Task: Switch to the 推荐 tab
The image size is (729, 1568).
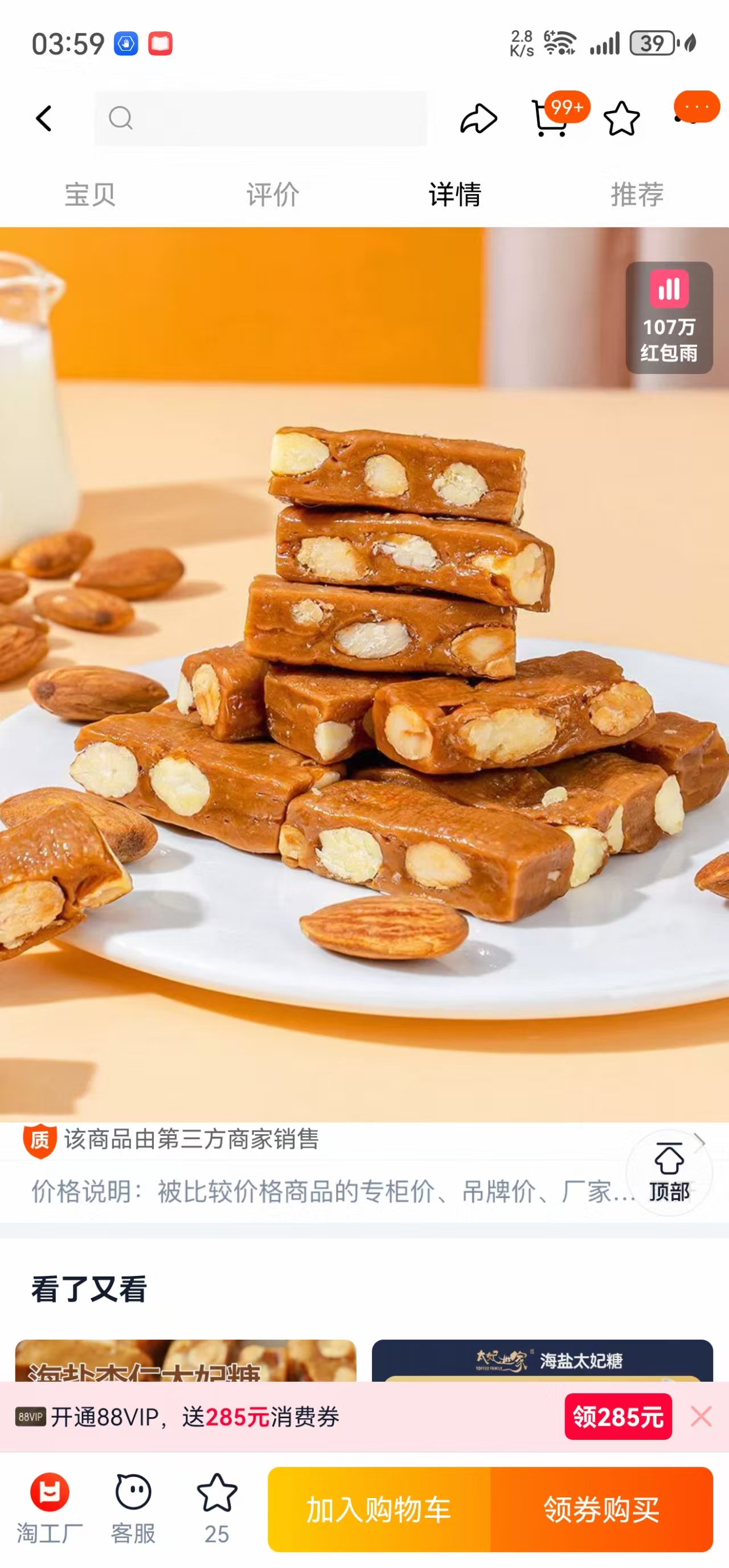Action: click(637, 195)
